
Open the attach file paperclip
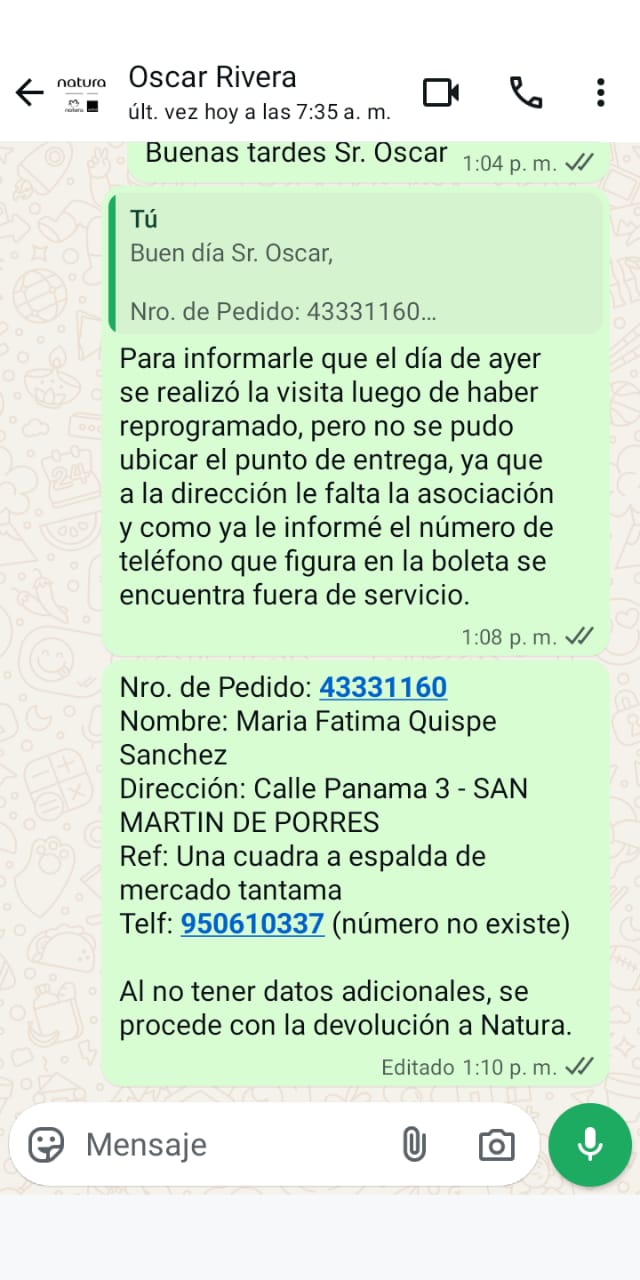coord(414,1145)
